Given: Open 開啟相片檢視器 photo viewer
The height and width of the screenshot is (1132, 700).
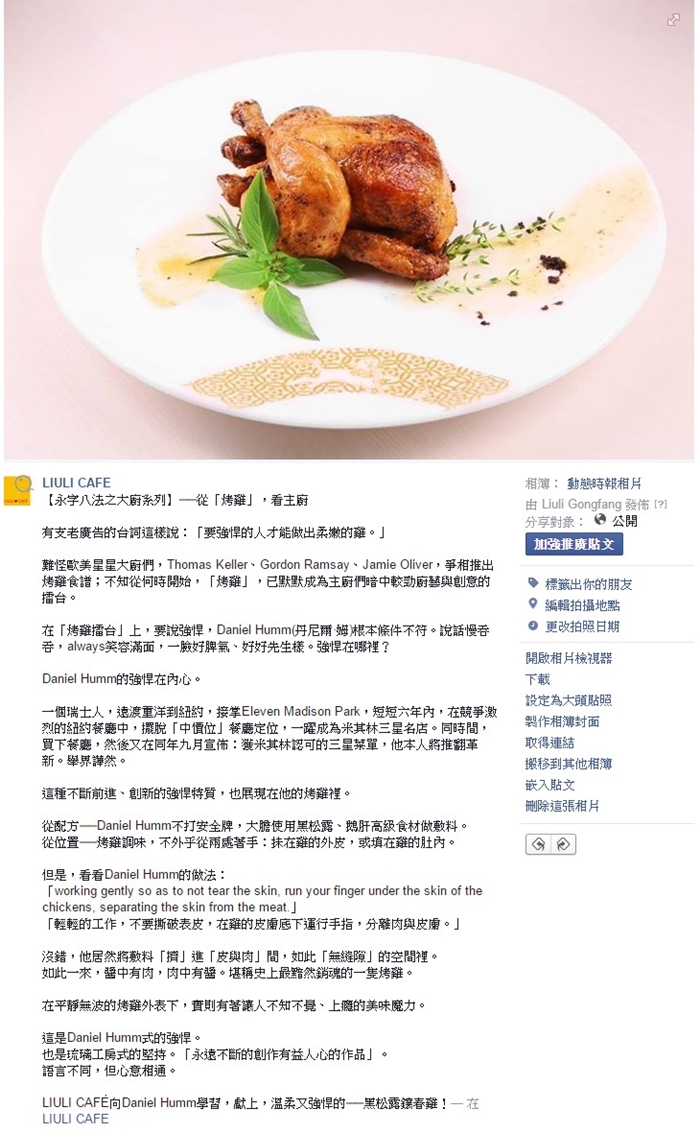Looking at the screenshot, I should (569, 658).
